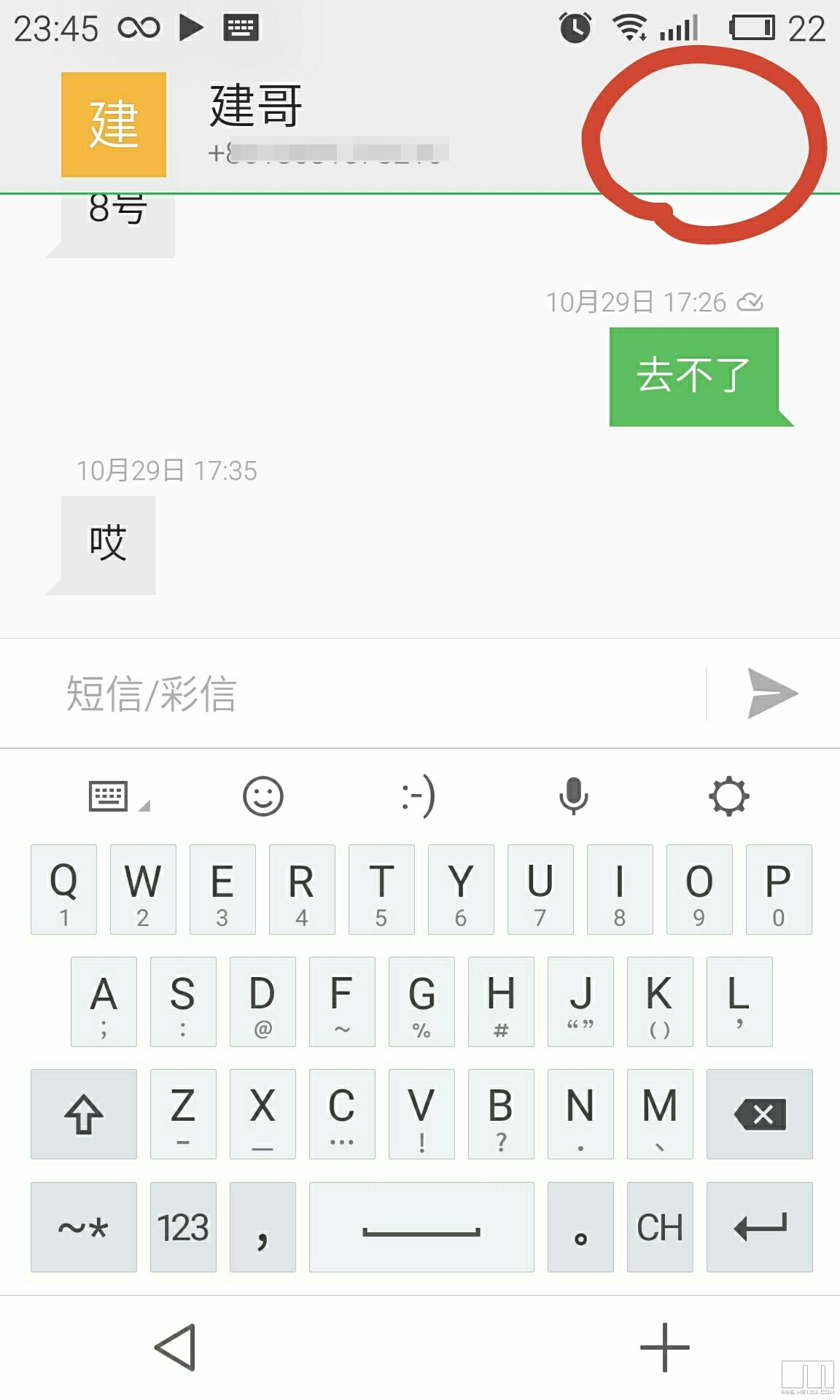
Task: Toggle the shift key
Action: [x=83, y=1115]
